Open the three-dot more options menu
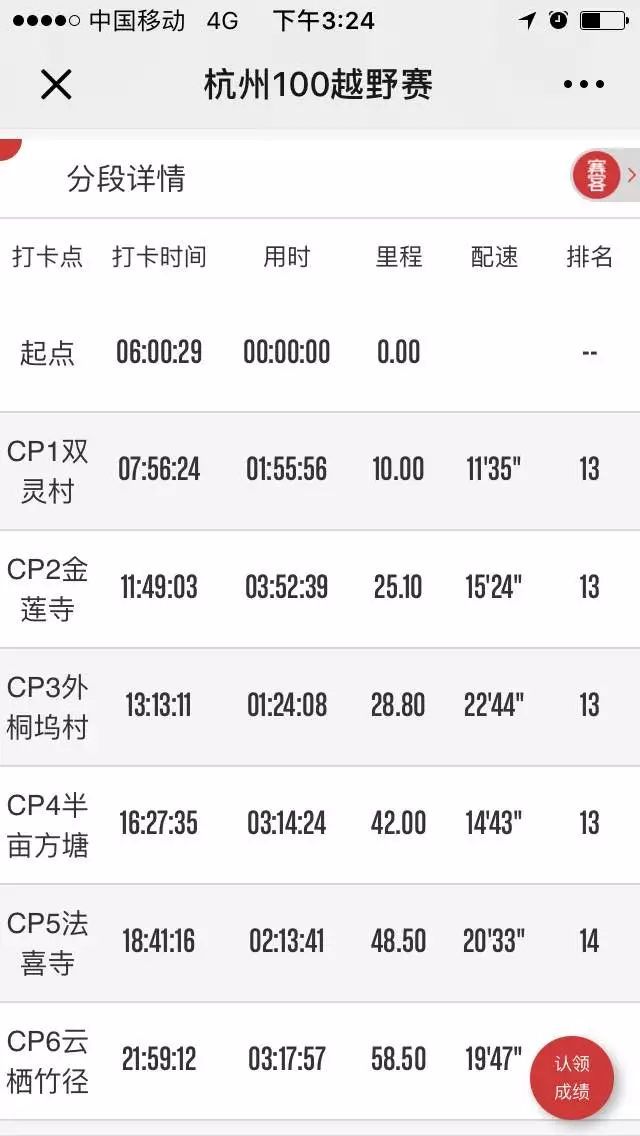The width and height of the screenshot is (640, 1136). pyautogui.click(x=584, y=85)
